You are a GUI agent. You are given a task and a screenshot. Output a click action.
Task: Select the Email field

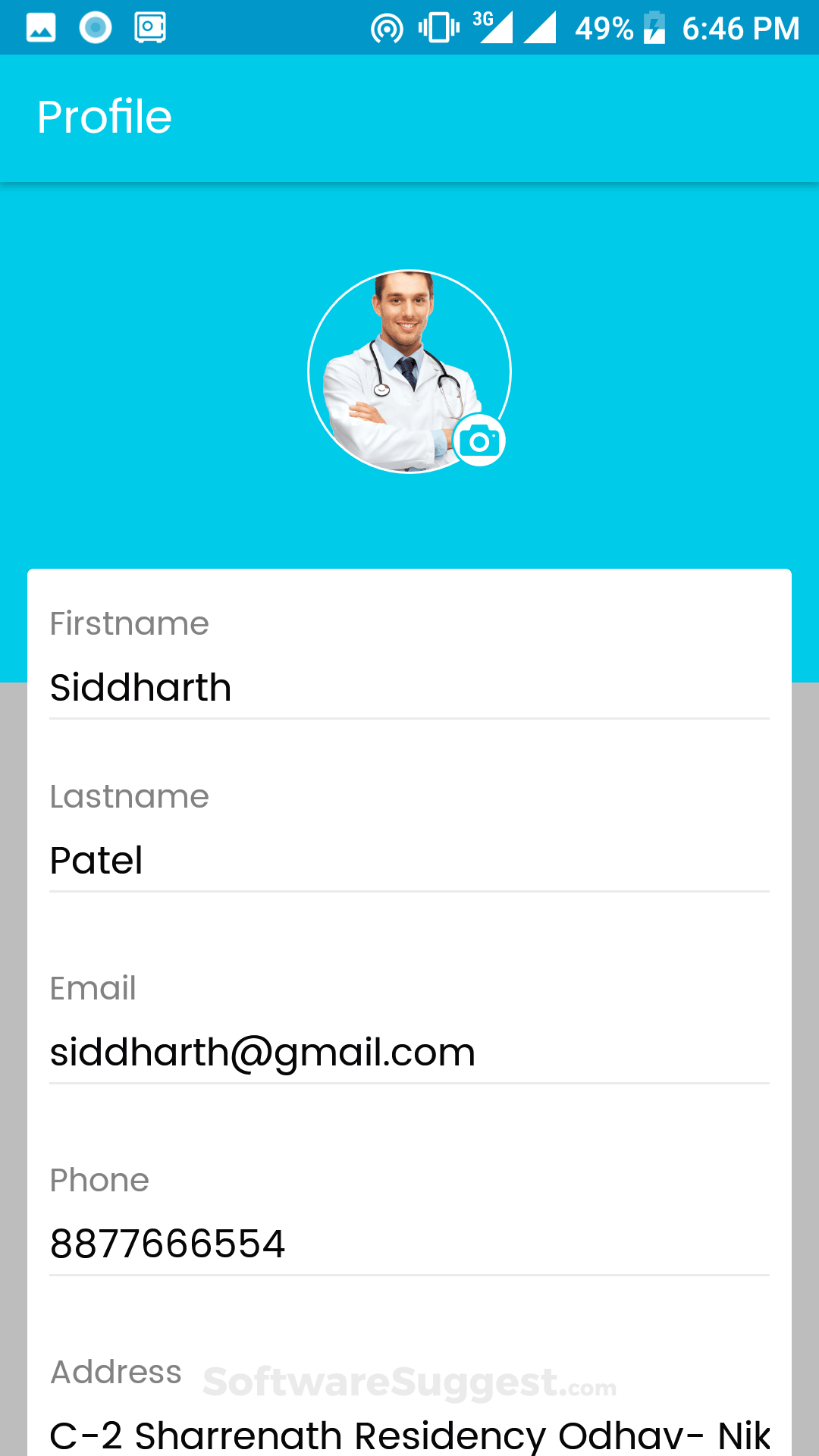click(409, 1053)
